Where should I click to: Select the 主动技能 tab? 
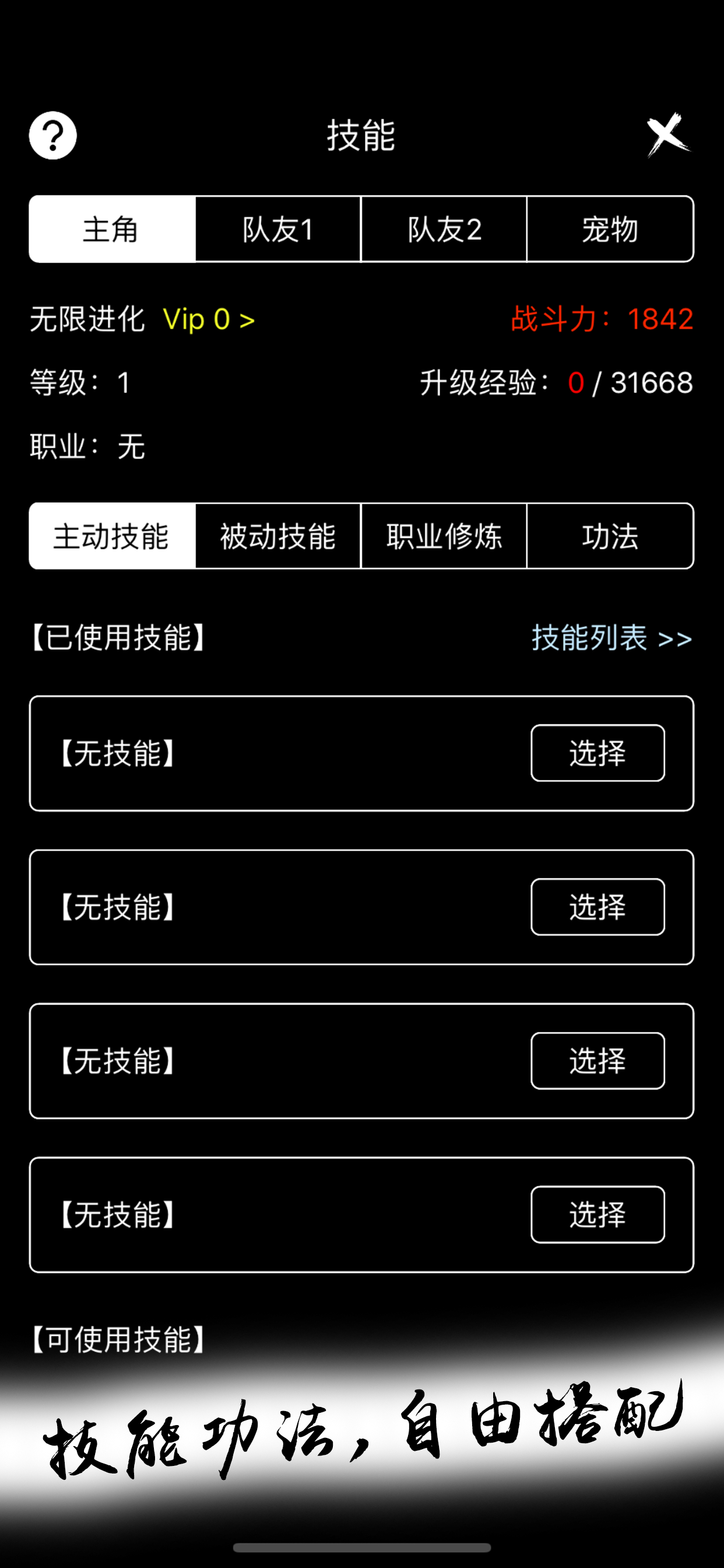[x=113, y=535]
